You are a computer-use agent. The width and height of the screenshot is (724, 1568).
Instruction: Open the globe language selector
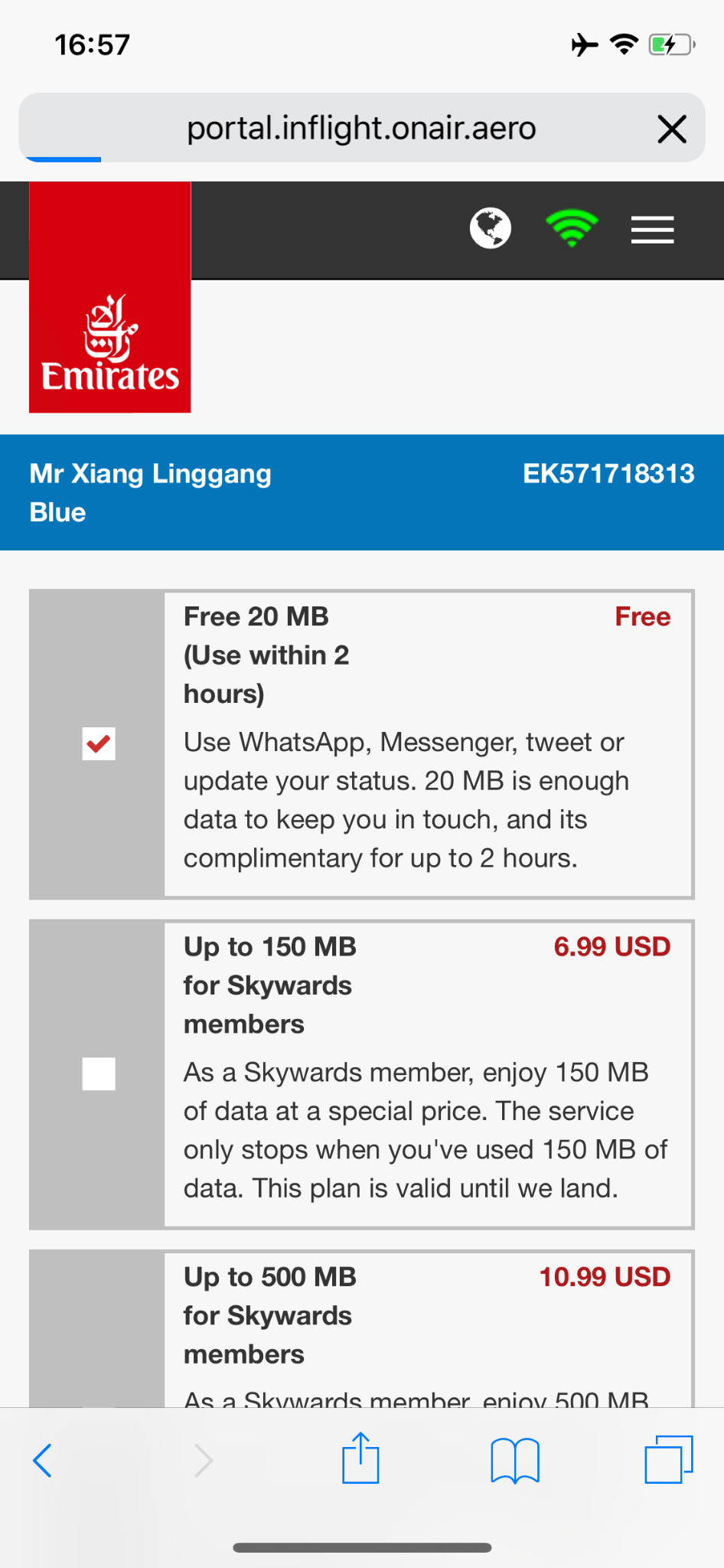pyautogui.click(x=491, y=229)
